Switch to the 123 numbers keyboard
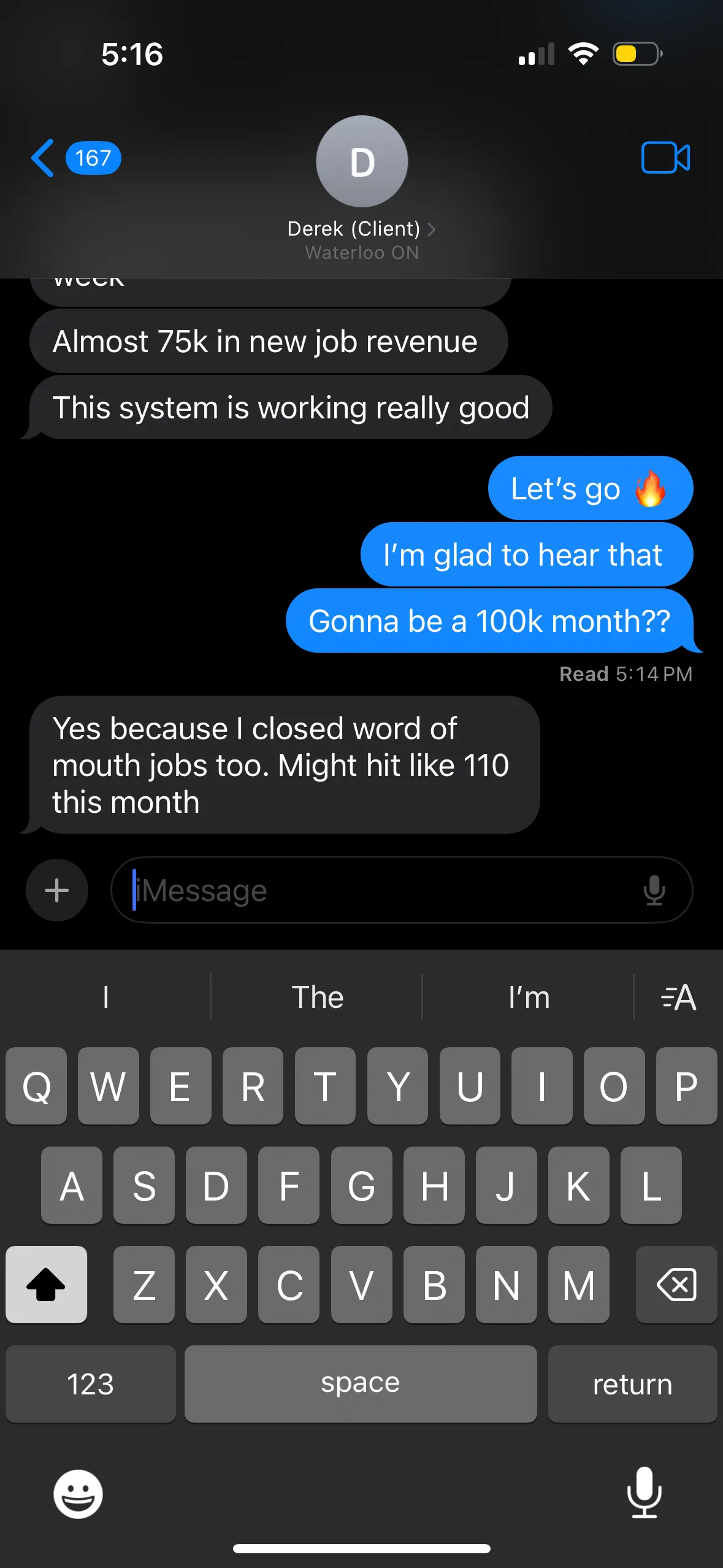 pos(90,1384)
